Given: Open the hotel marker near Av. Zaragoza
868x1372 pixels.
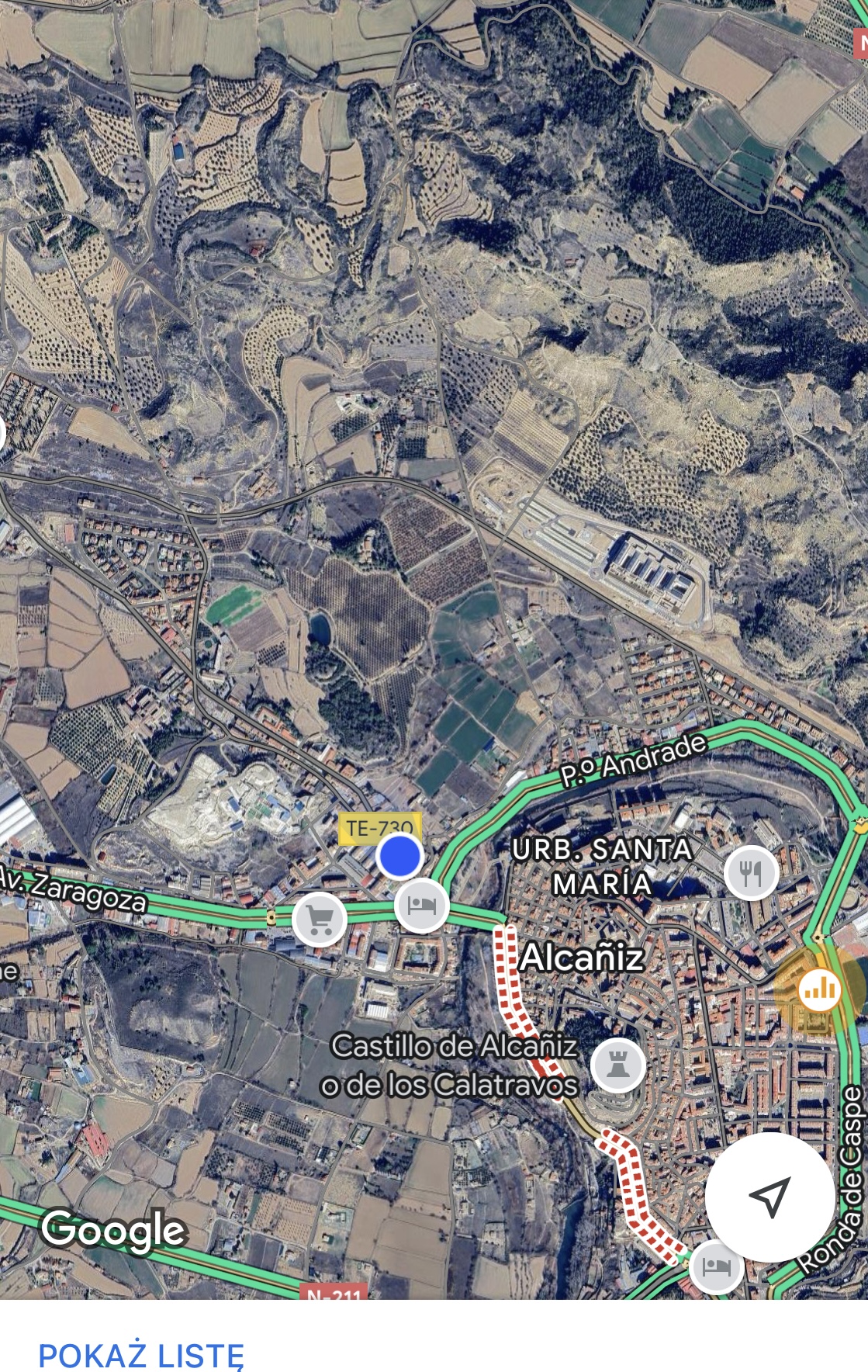Looking at the screenshot, I should pyautogui.click(x=422, y=906).
